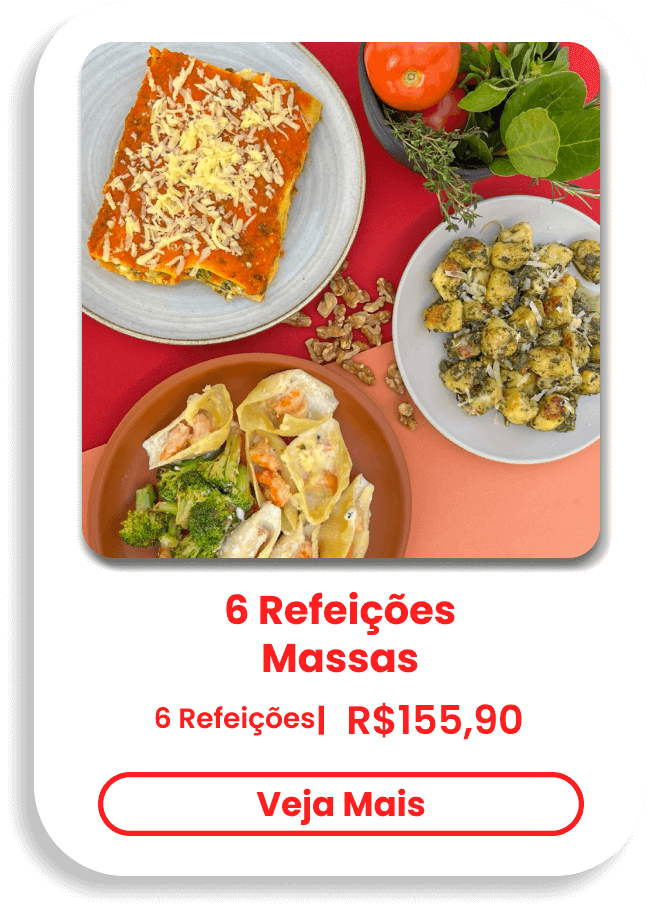Tap the Veja Mais button
The image size is (649, 910).
pyautogui.click(x=340, y=804)
